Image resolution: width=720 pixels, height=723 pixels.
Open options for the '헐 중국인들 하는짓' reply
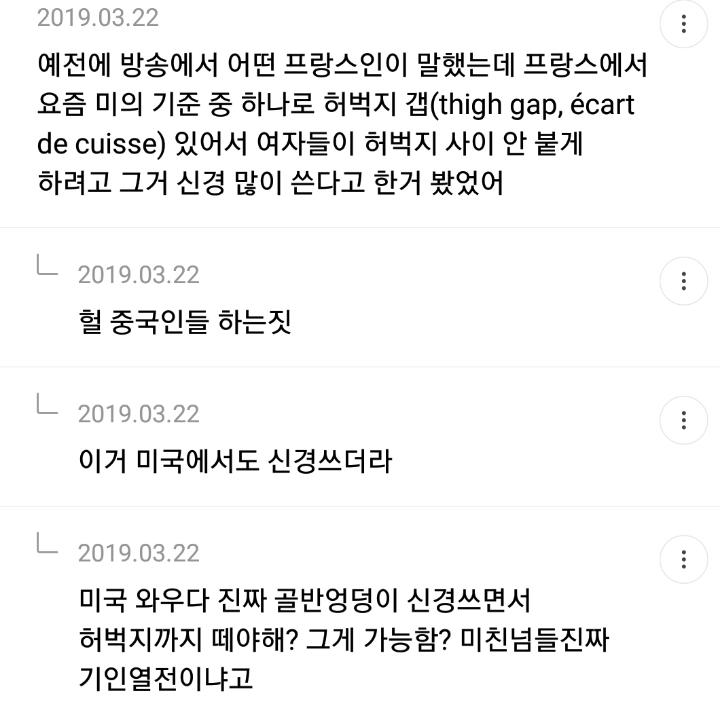point(683,281)
